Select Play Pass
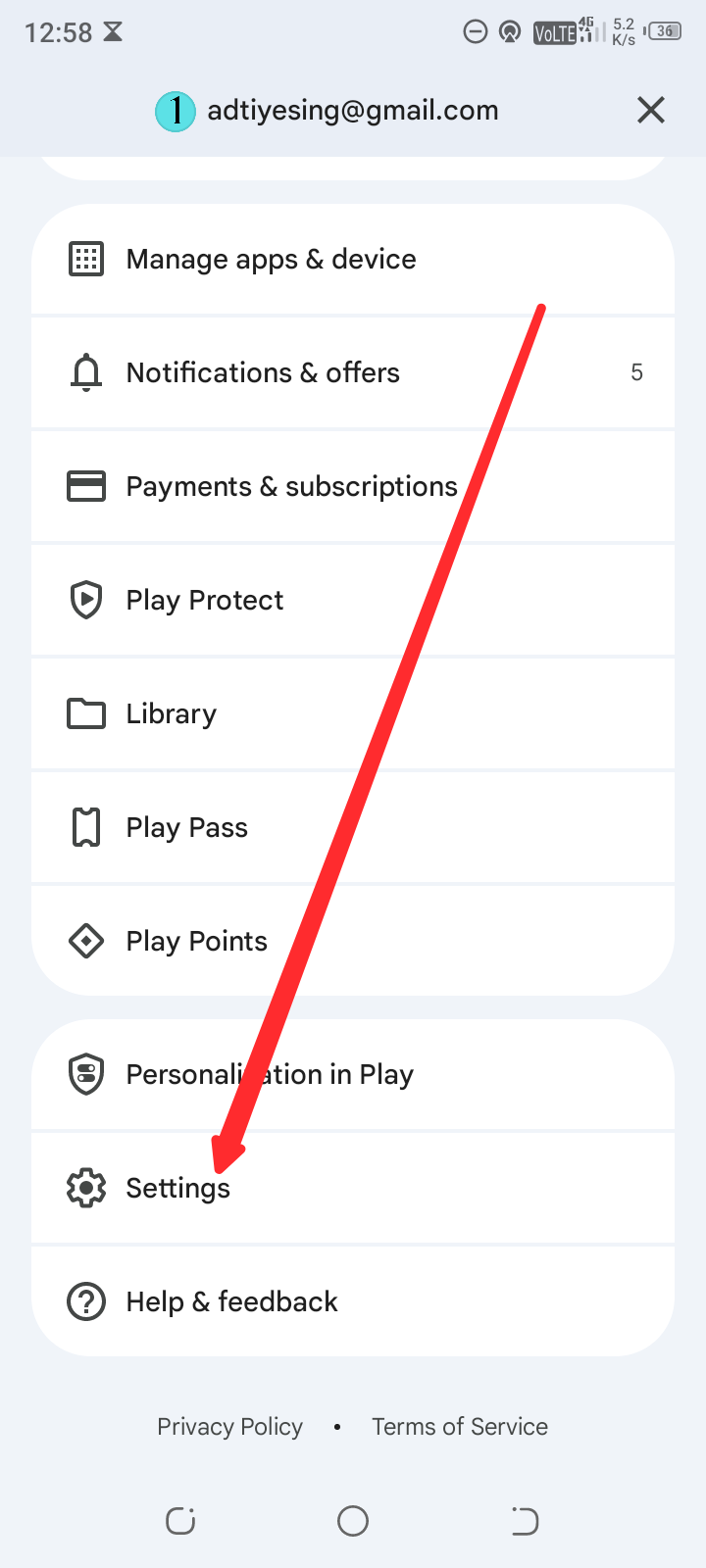Image resolution: width=706 pixels, height=1568 pixels. (x=186, y=828)
